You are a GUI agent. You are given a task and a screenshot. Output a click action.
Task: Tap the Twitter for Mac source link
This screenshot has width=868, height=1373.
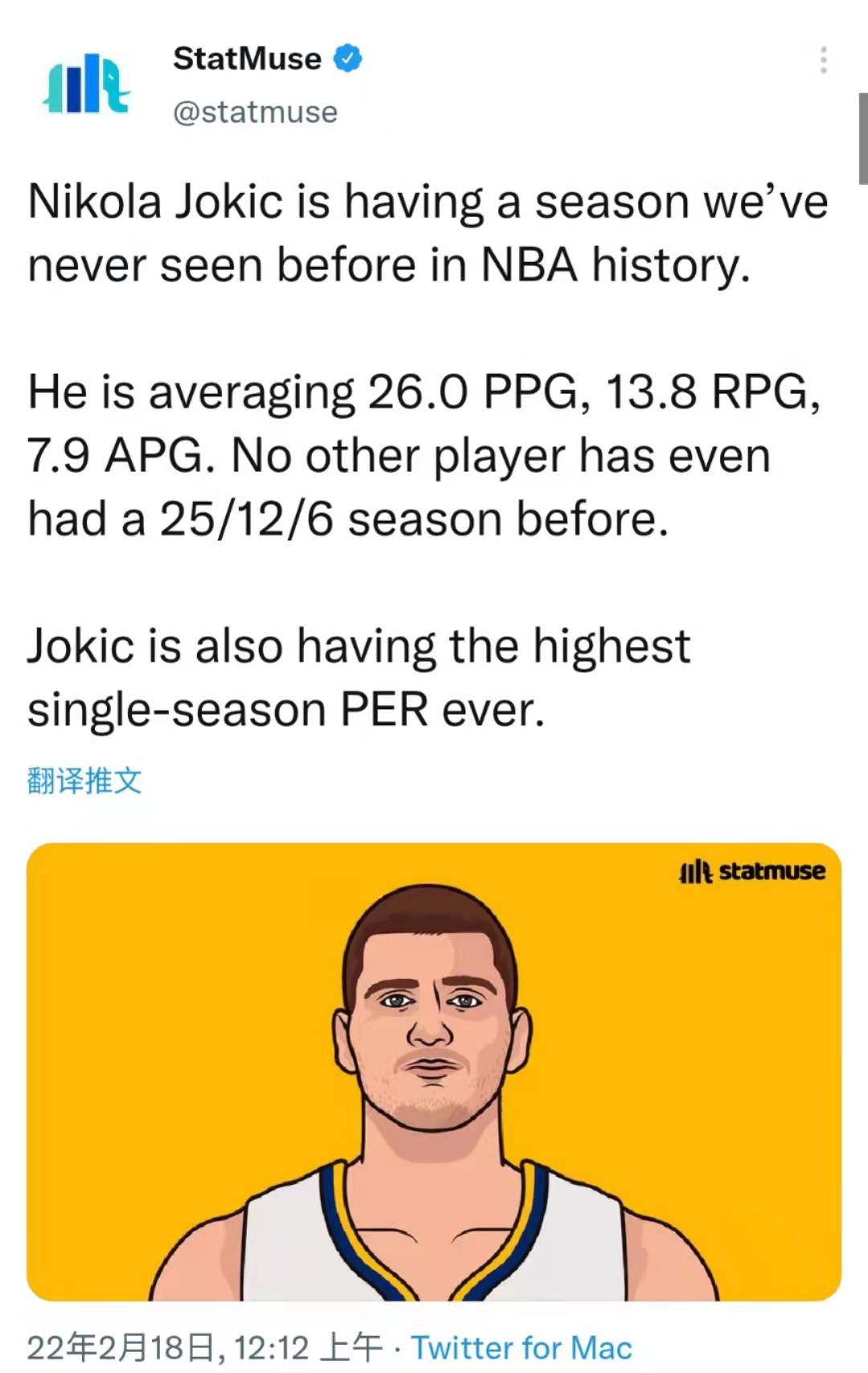click(522, 1347)
